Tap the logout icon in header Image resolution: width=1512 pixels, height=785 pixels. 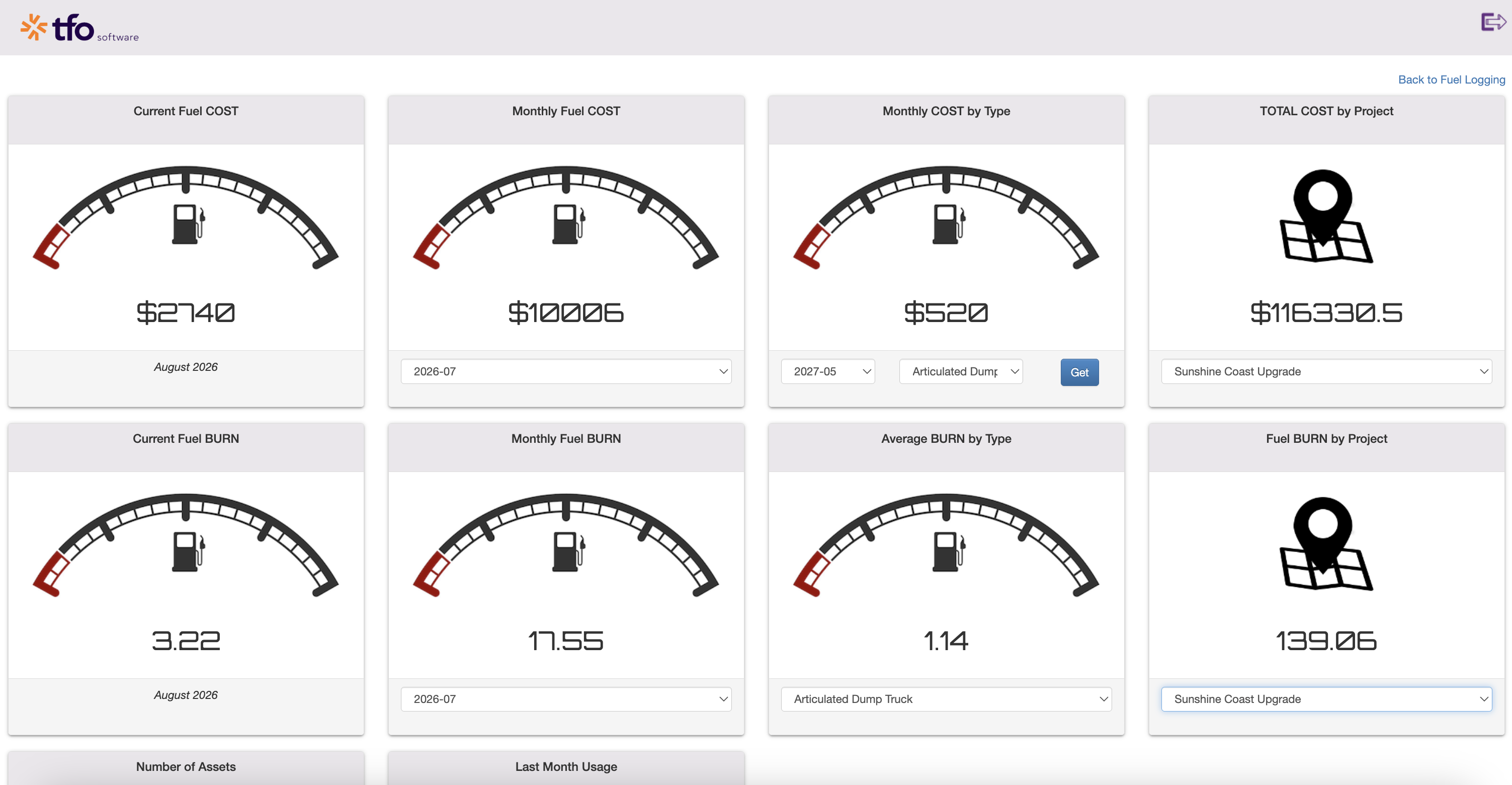pos(1492,22)
